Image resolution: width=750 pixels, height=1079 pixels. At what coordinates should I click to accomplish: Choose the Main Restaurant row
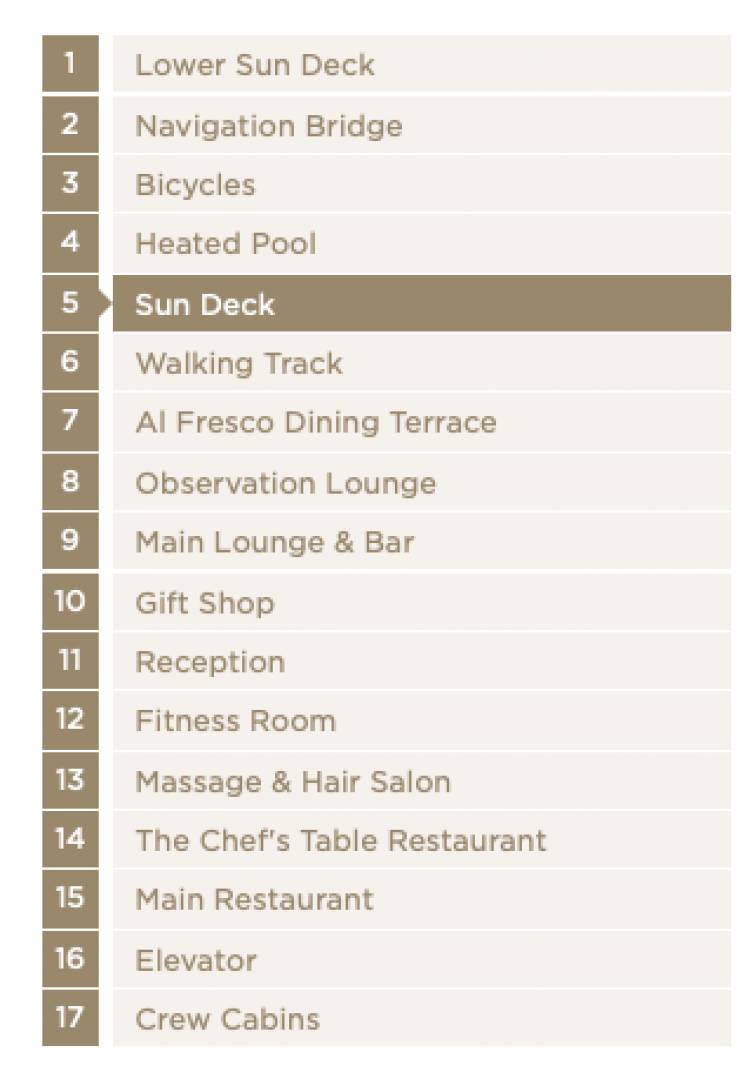[x=255, y=899]
